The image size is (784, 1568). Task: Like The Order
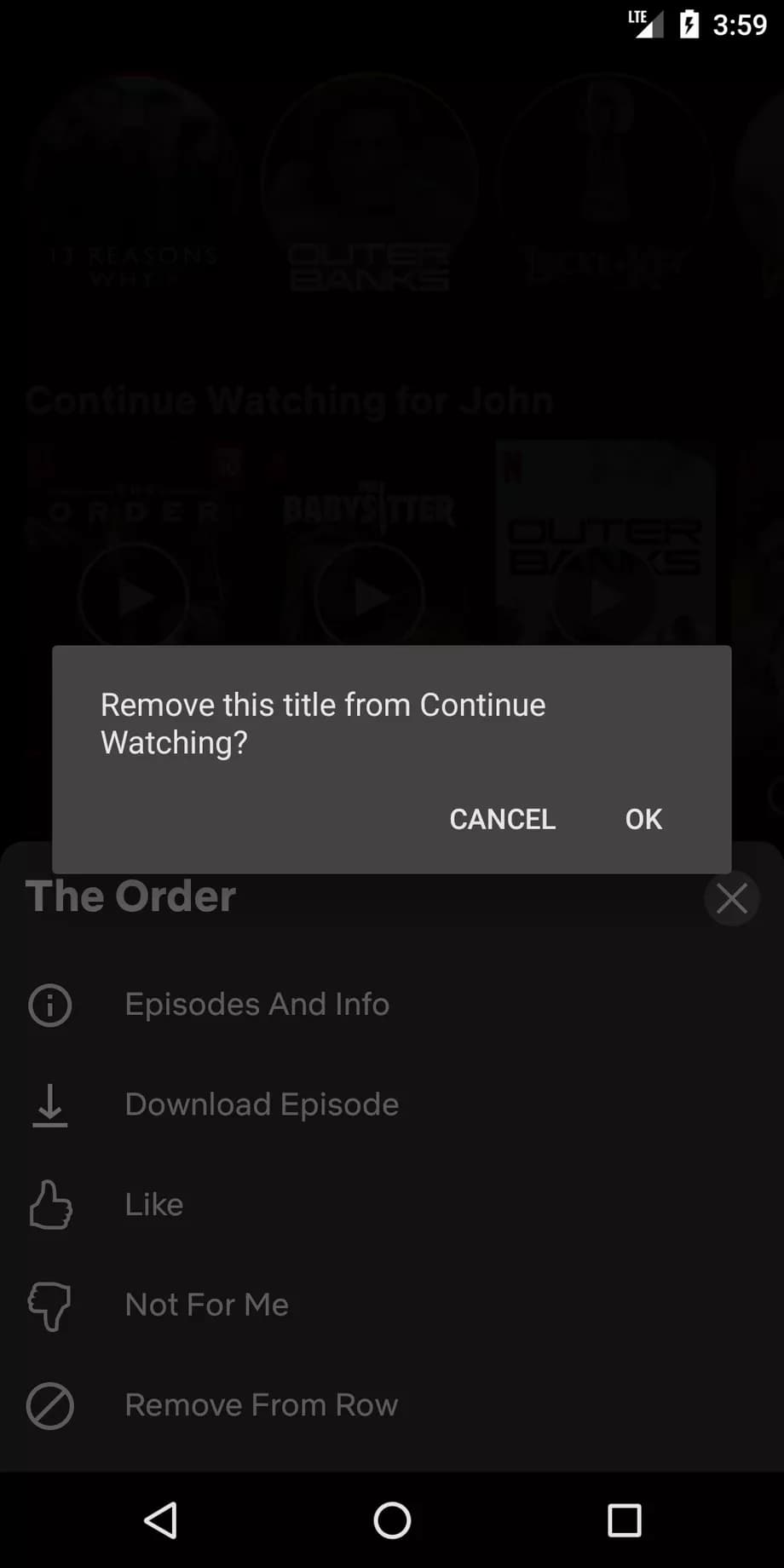pyautogui.click(x=153, y=1204)
